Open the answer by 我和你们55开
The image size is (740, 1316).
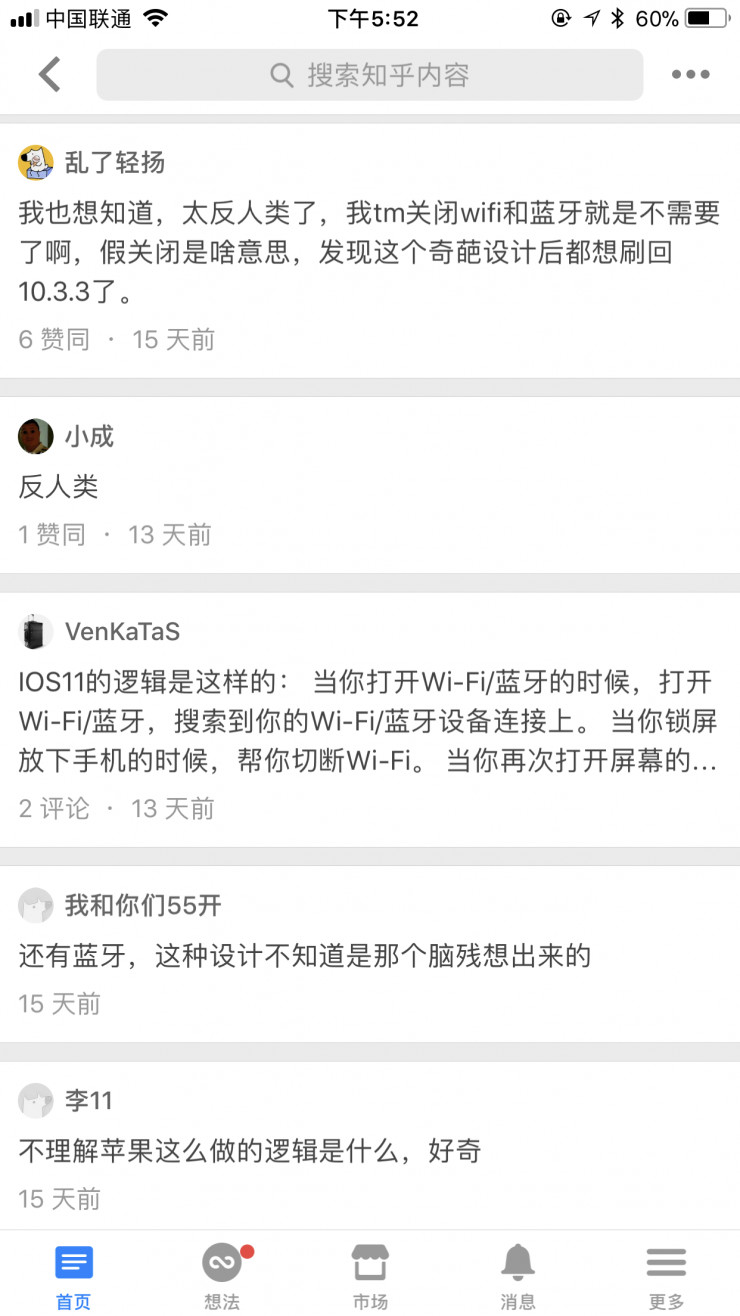[x=369, y=956]
